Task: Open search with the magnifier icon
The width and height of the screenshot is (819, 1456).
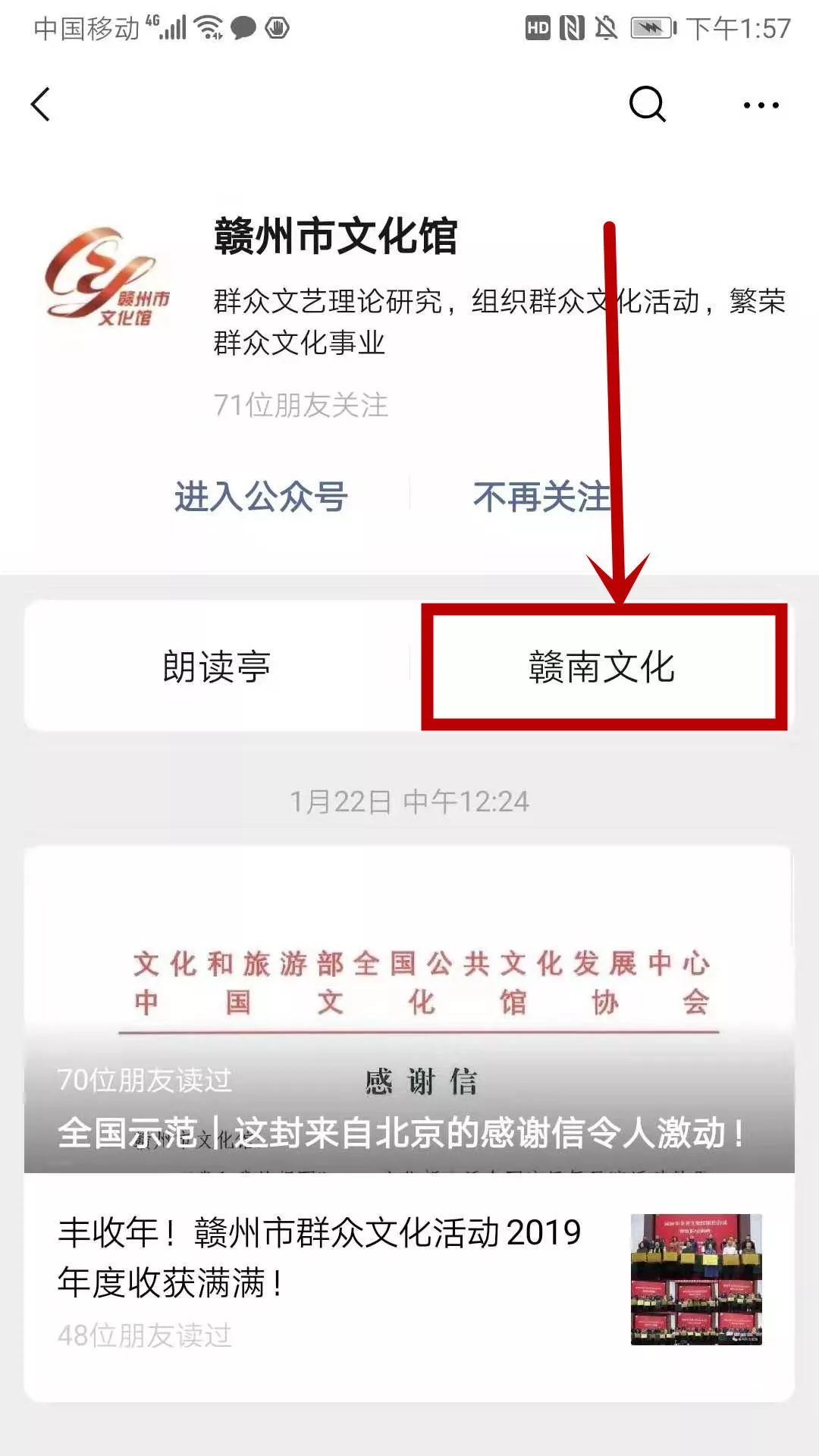Action: point(647,104)
